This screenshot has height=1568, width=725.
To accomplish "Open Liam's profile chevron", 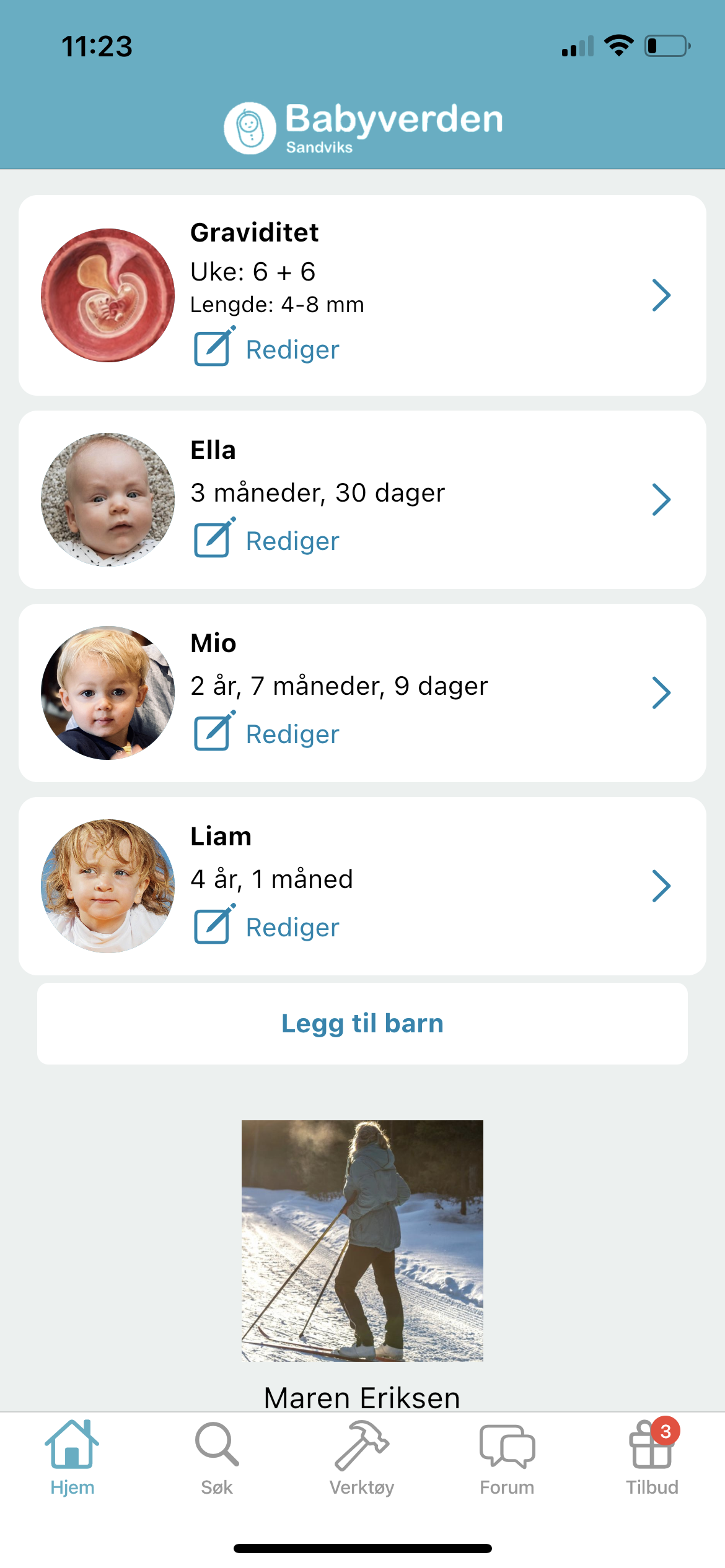I will pos(661,886).
